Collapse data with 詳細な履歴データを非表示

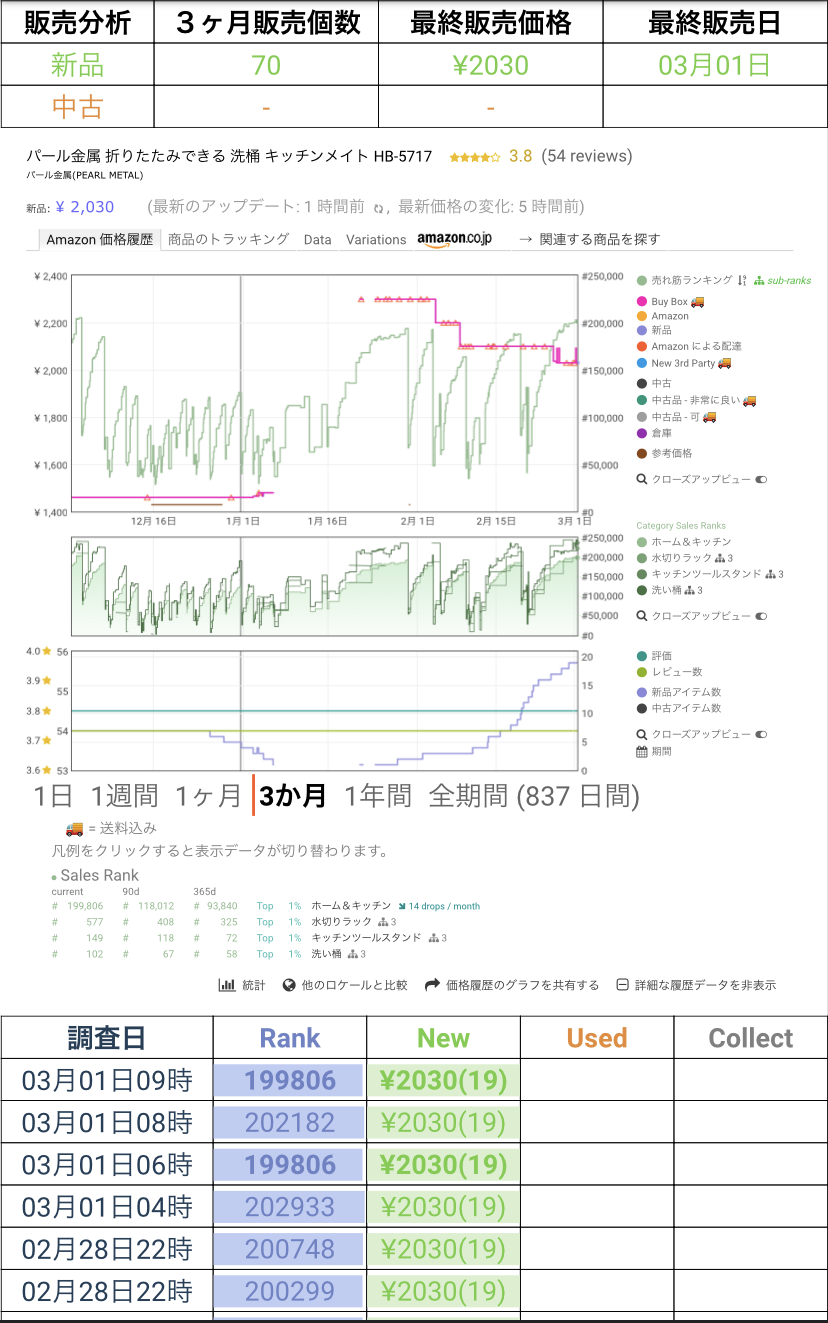coord(696,985)
